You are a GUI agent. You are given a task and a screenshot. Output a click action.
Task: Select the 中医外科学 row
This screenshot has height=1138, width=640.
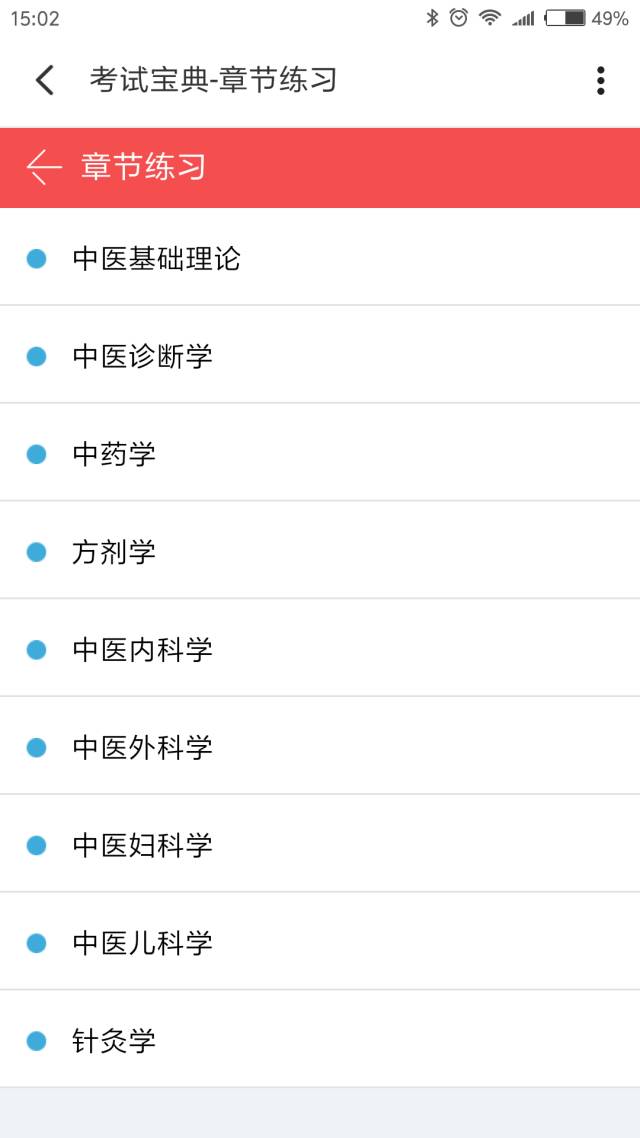tap(320, 747)
